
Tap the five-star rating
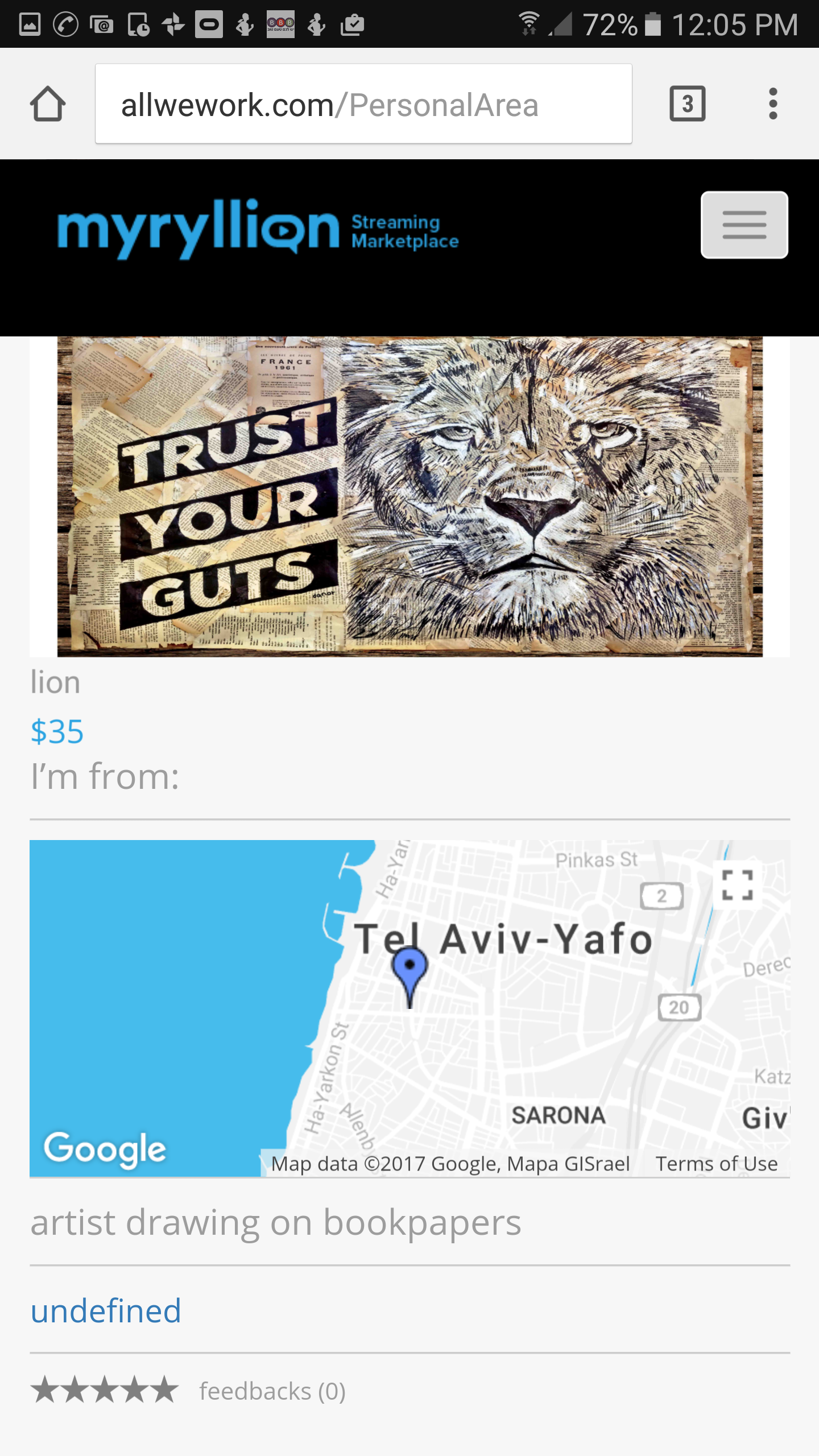(105, 1390)
